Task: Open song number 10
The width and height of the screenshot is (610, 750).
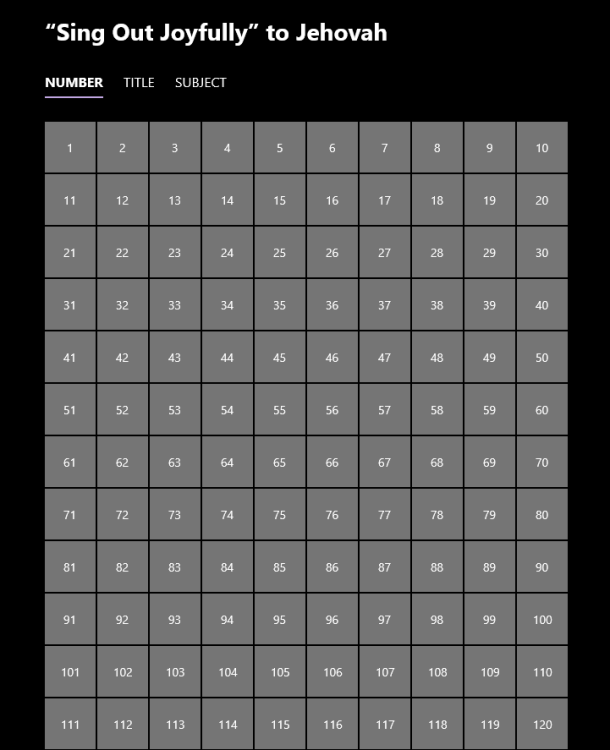Action: 542,148
